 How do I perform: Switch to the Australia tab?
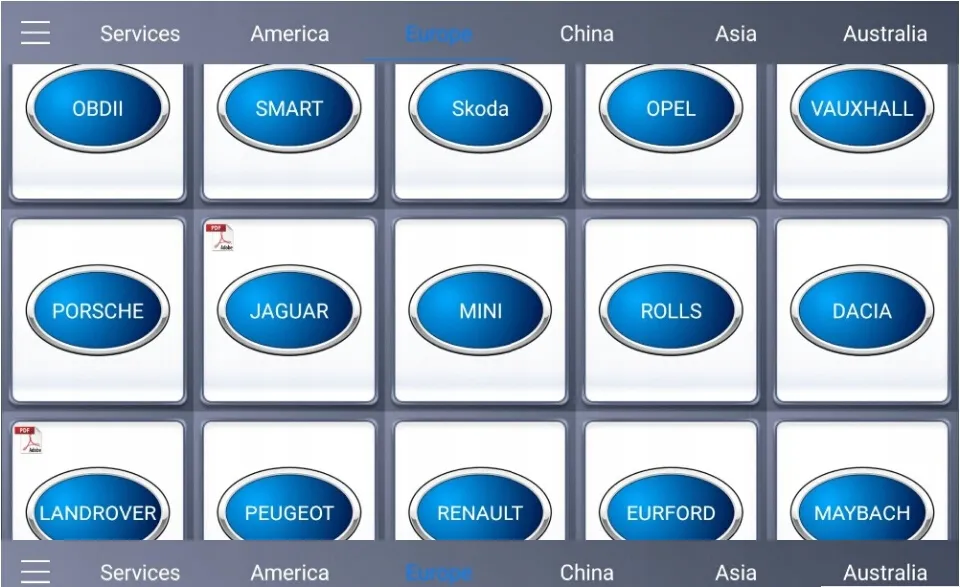tap(884, 33)
